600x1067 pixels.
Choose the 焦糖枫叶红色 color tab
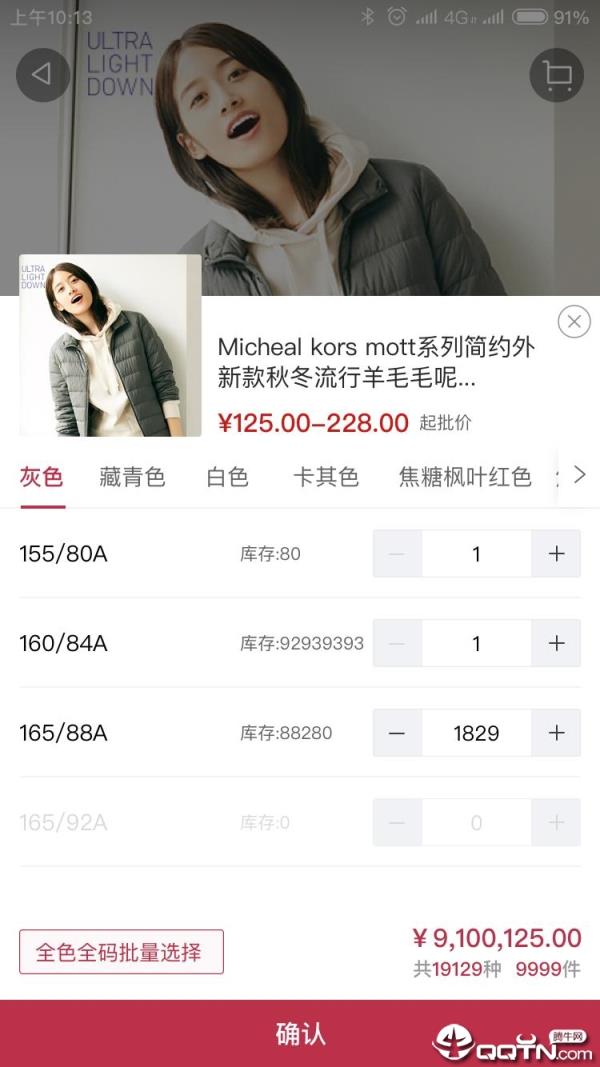[464, 477]
